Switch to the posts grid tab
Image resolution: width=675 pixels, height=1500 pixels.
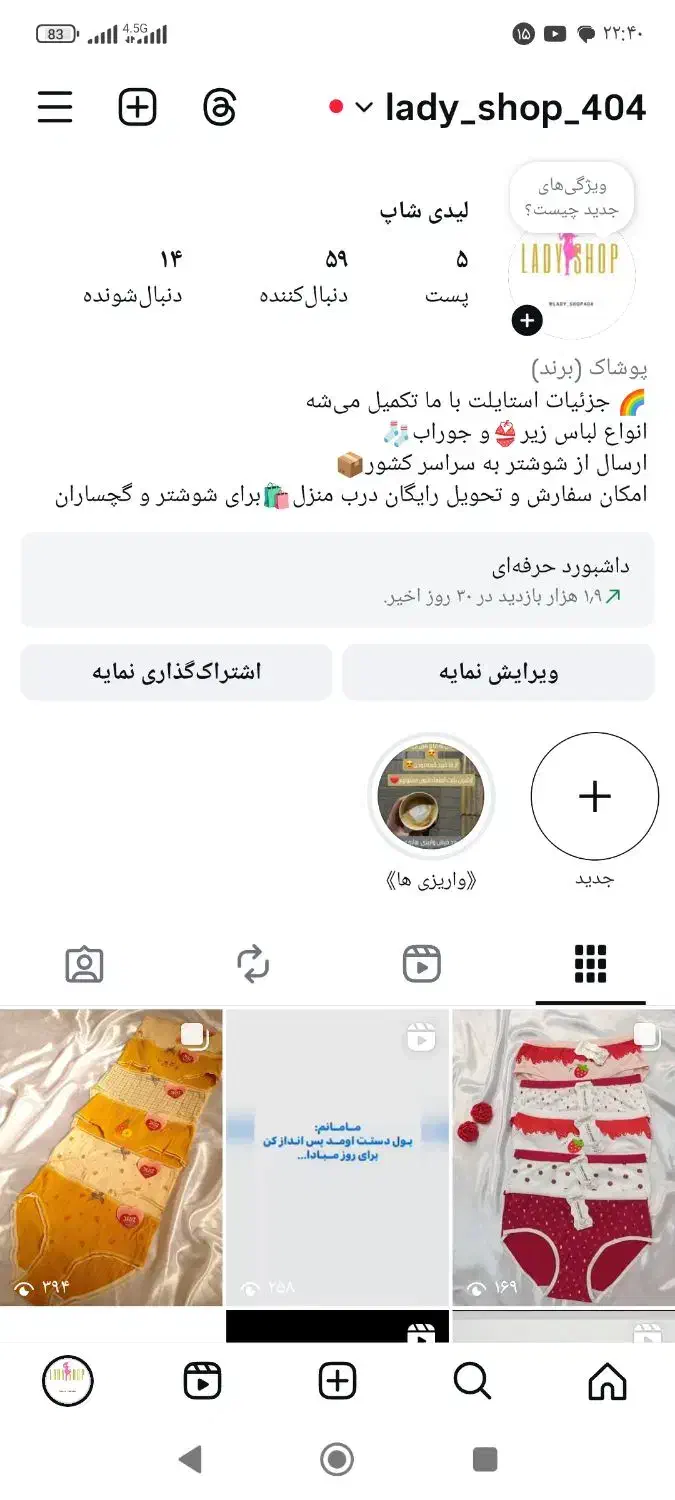click(x=591, y=964)
